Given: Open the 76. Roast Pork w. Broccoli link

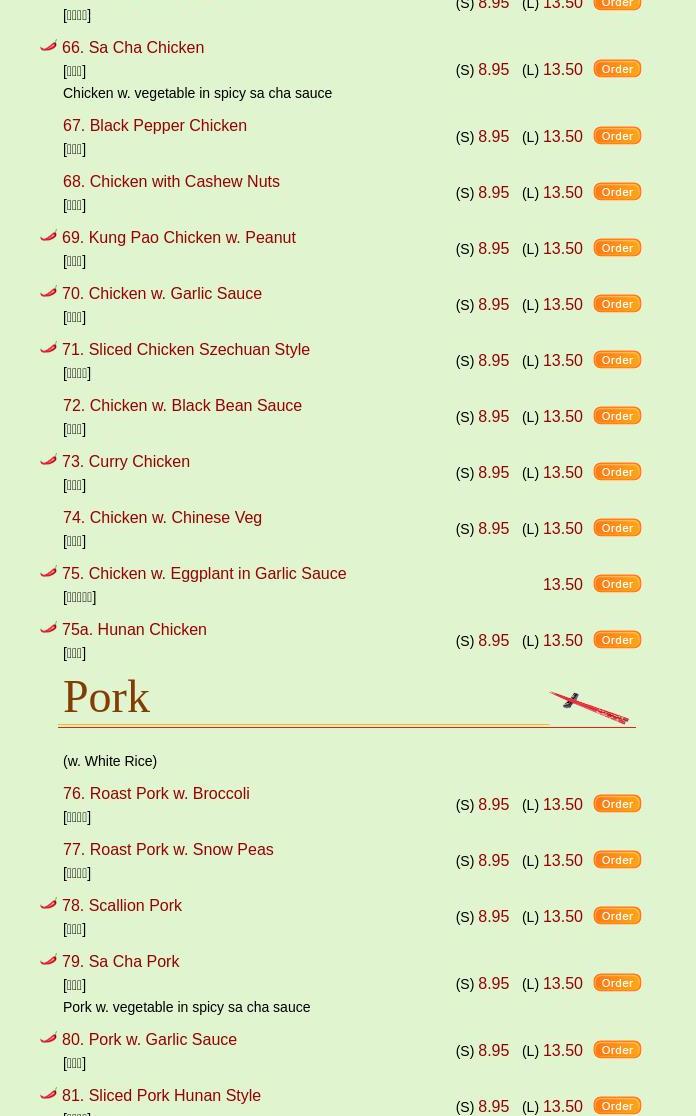Looking at the screenshot, I should pyautogui.click(x=156, y=794).
